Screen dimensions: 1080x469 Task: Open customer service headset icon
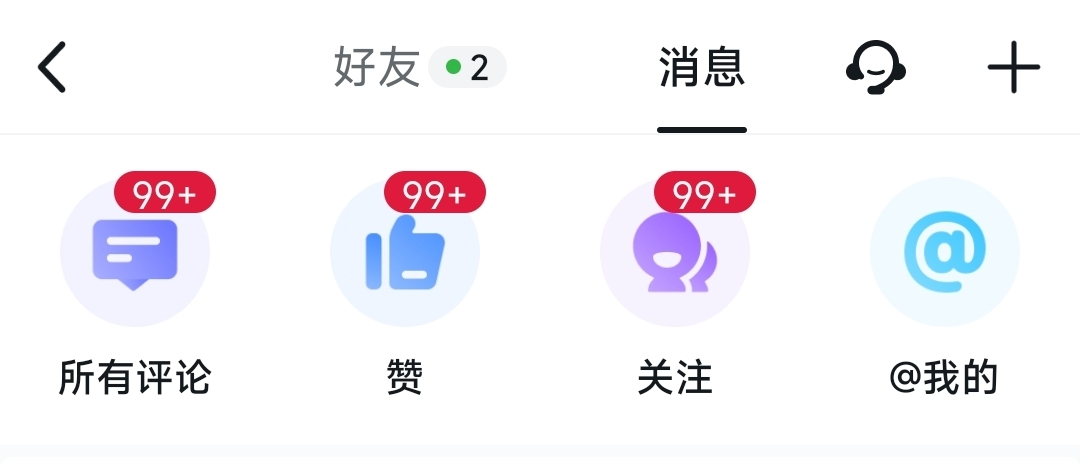tap(875, 69)
